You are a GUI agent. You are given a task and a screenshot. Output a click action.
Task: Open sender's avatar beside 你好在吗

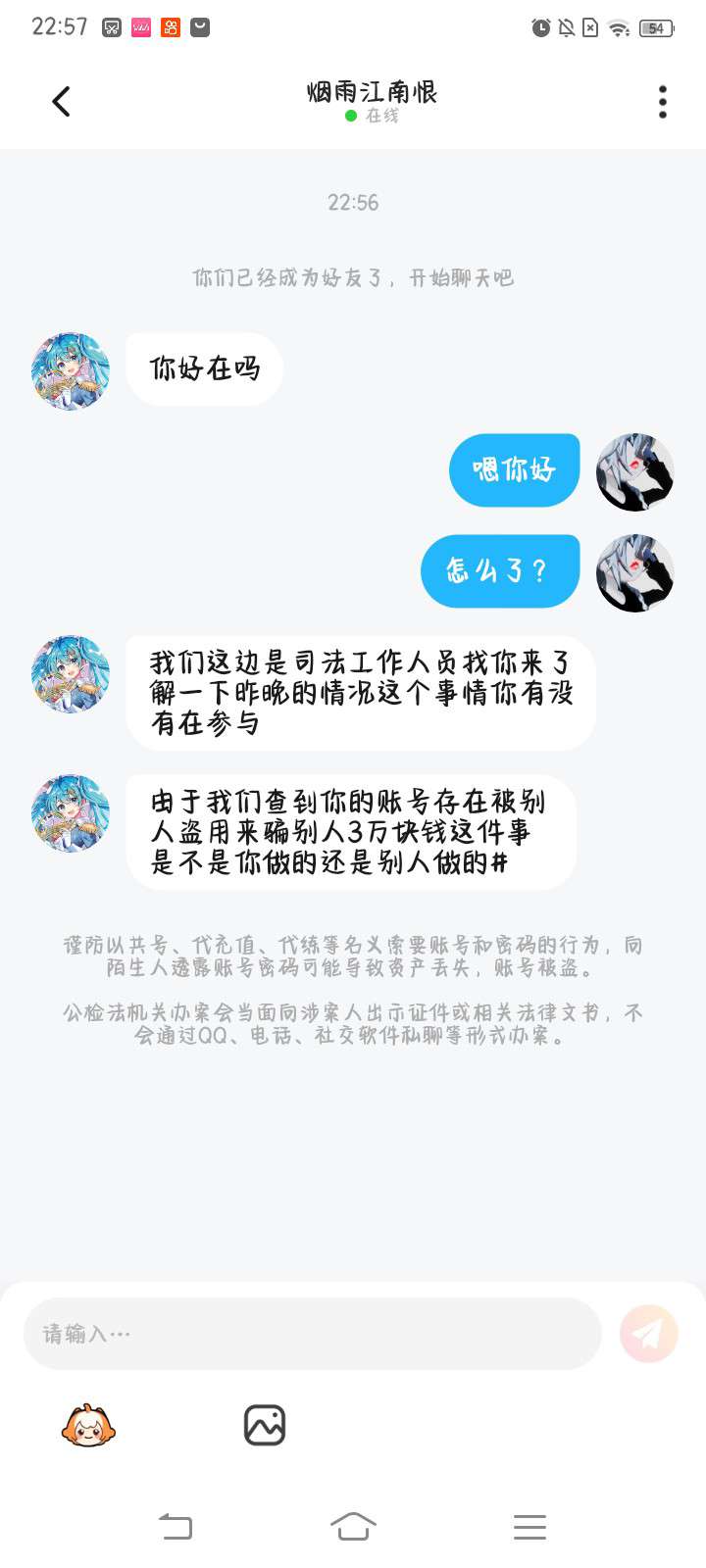[x=71, y=371]
